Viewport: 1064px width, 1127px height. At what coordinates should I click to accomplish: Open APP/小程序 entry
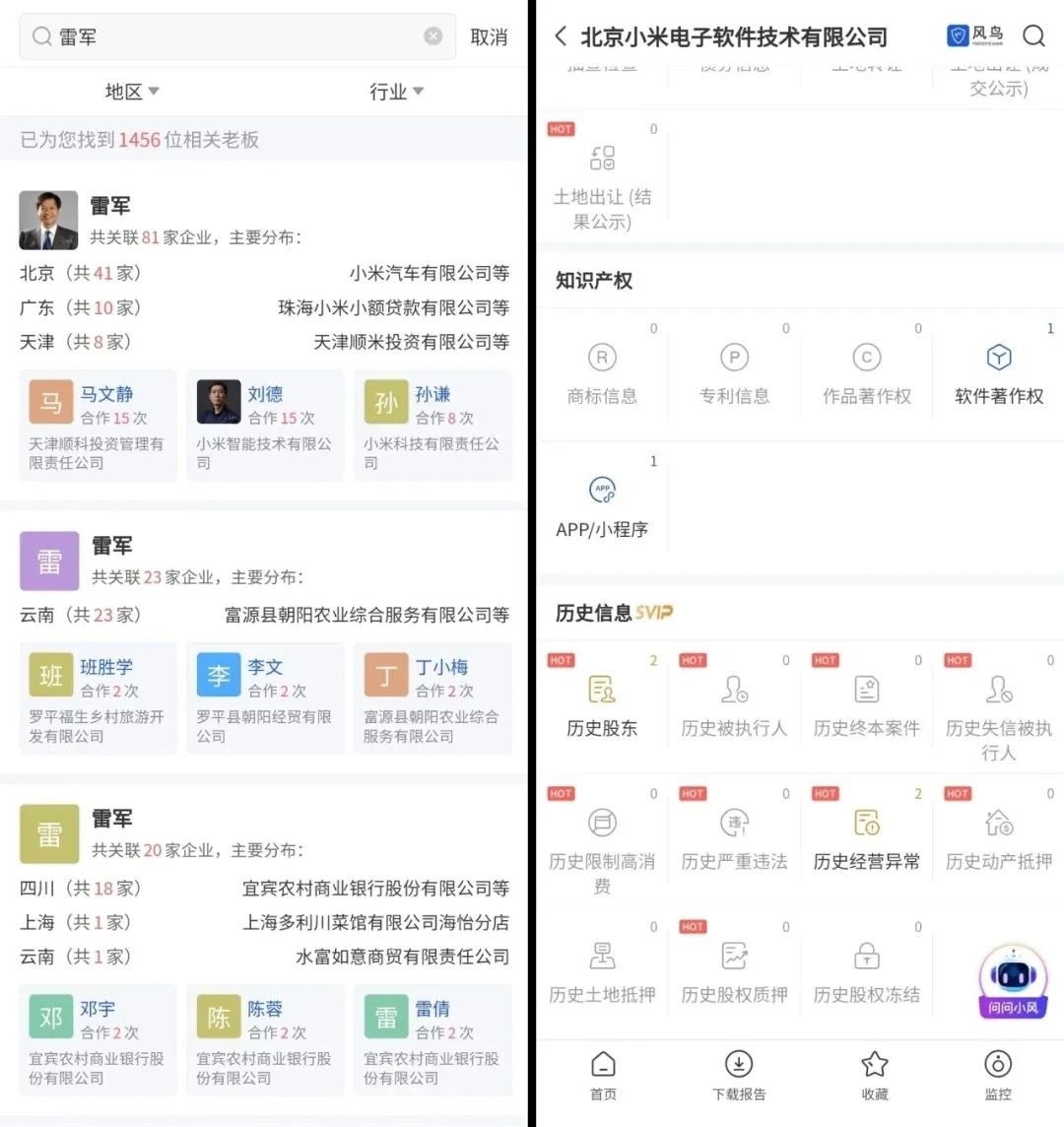coord(602,507)
